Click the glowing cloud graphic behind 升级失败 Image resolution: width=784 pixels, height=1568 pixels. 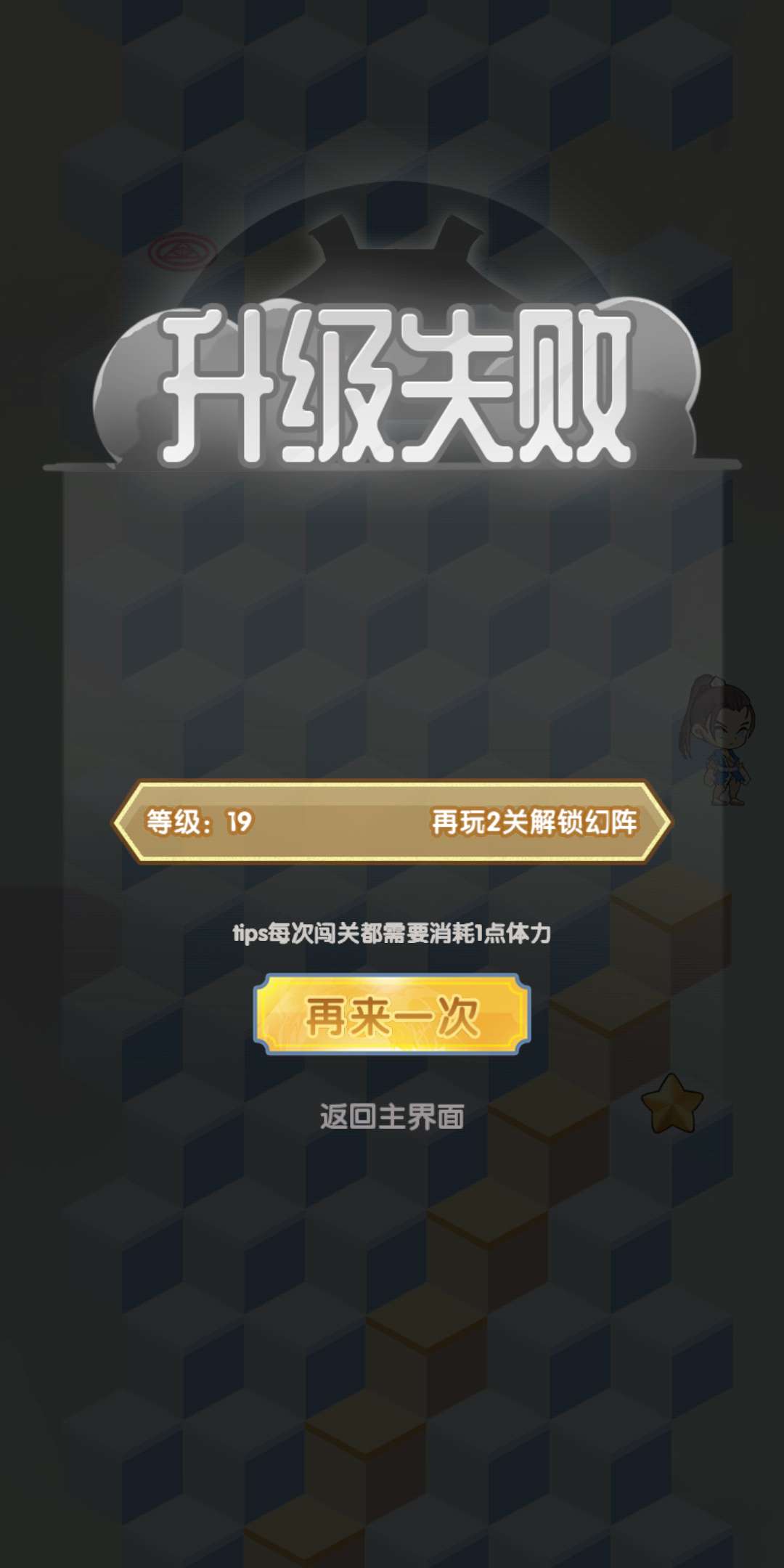coord(392,377)
